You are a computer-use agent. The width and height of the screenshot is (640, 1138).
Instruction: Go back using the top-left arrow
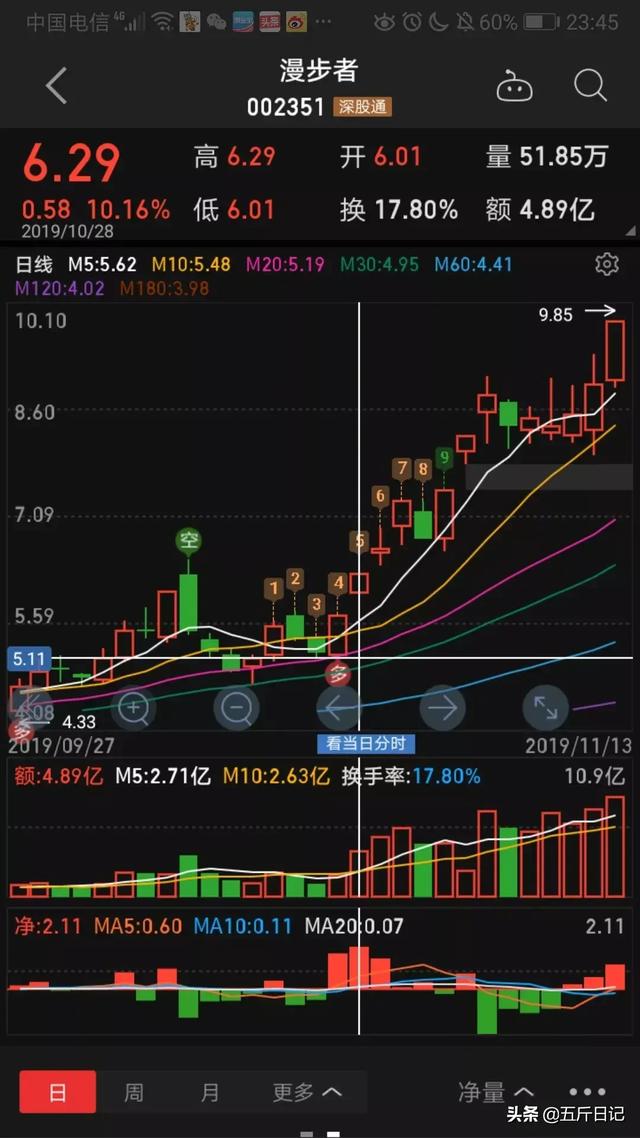pyautogui.click(x=56, y=86)
